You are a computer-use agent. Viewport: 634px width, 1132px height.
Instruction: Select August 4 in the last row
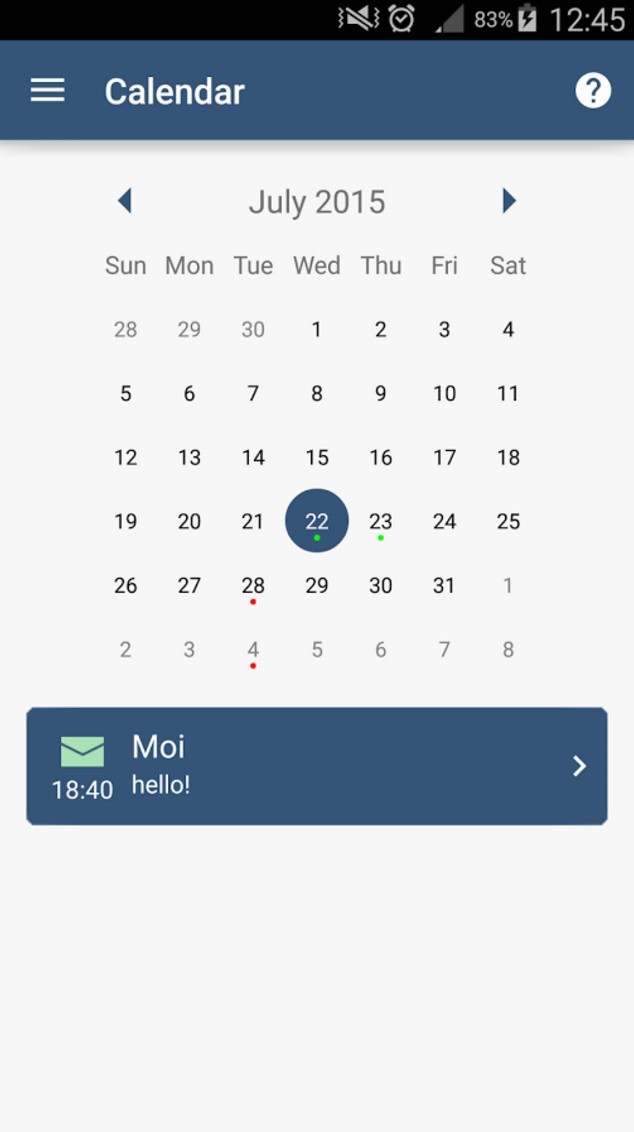253,649
